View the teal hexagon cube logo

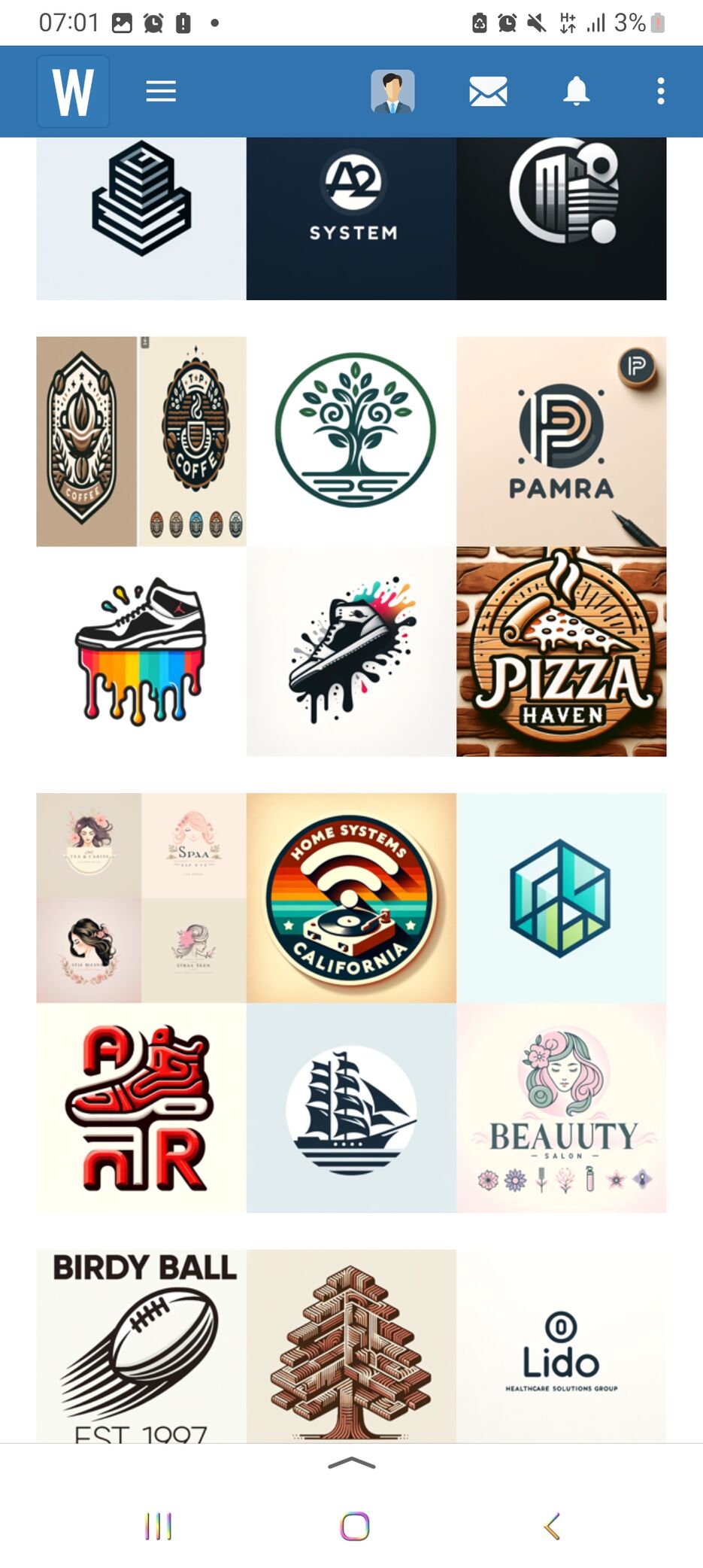point(561,898)
